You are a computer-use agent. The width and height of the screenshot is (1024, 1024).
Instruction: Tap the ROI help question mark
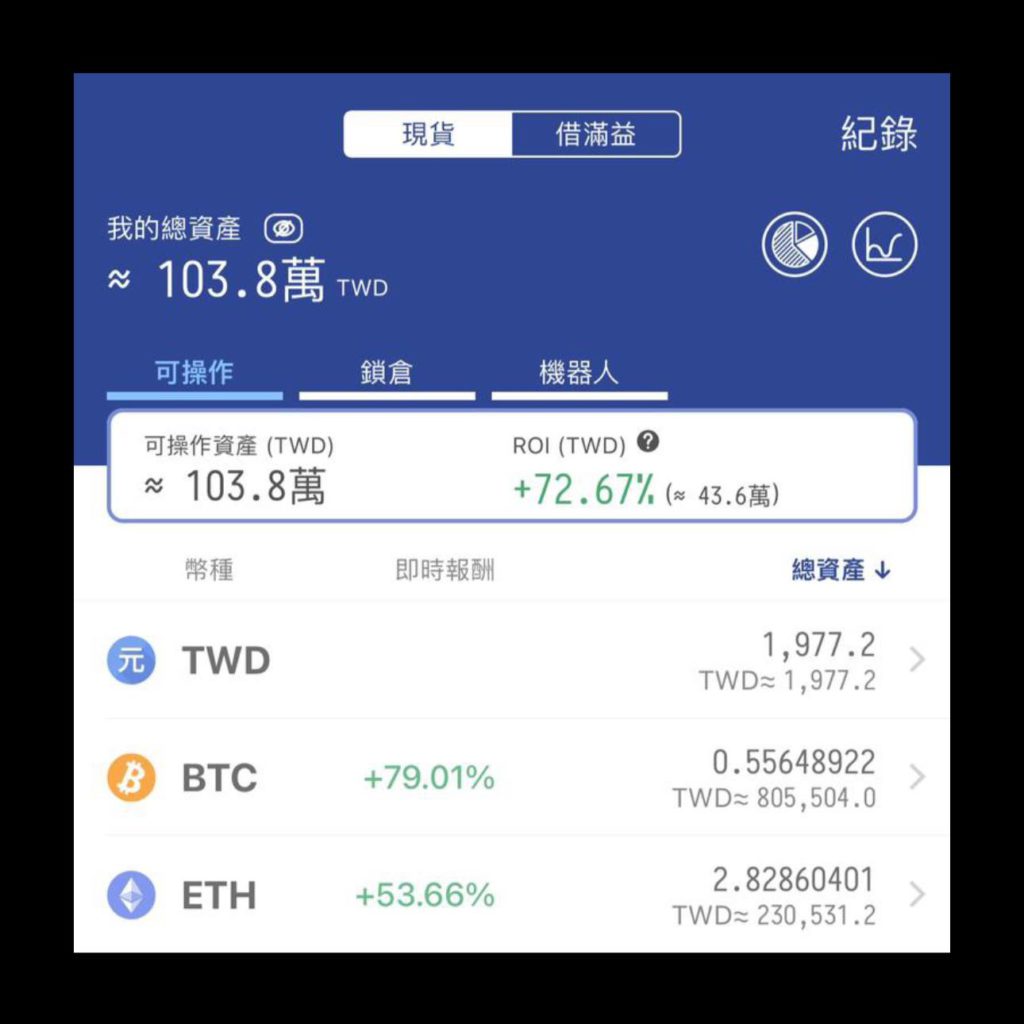click(648, 441)
